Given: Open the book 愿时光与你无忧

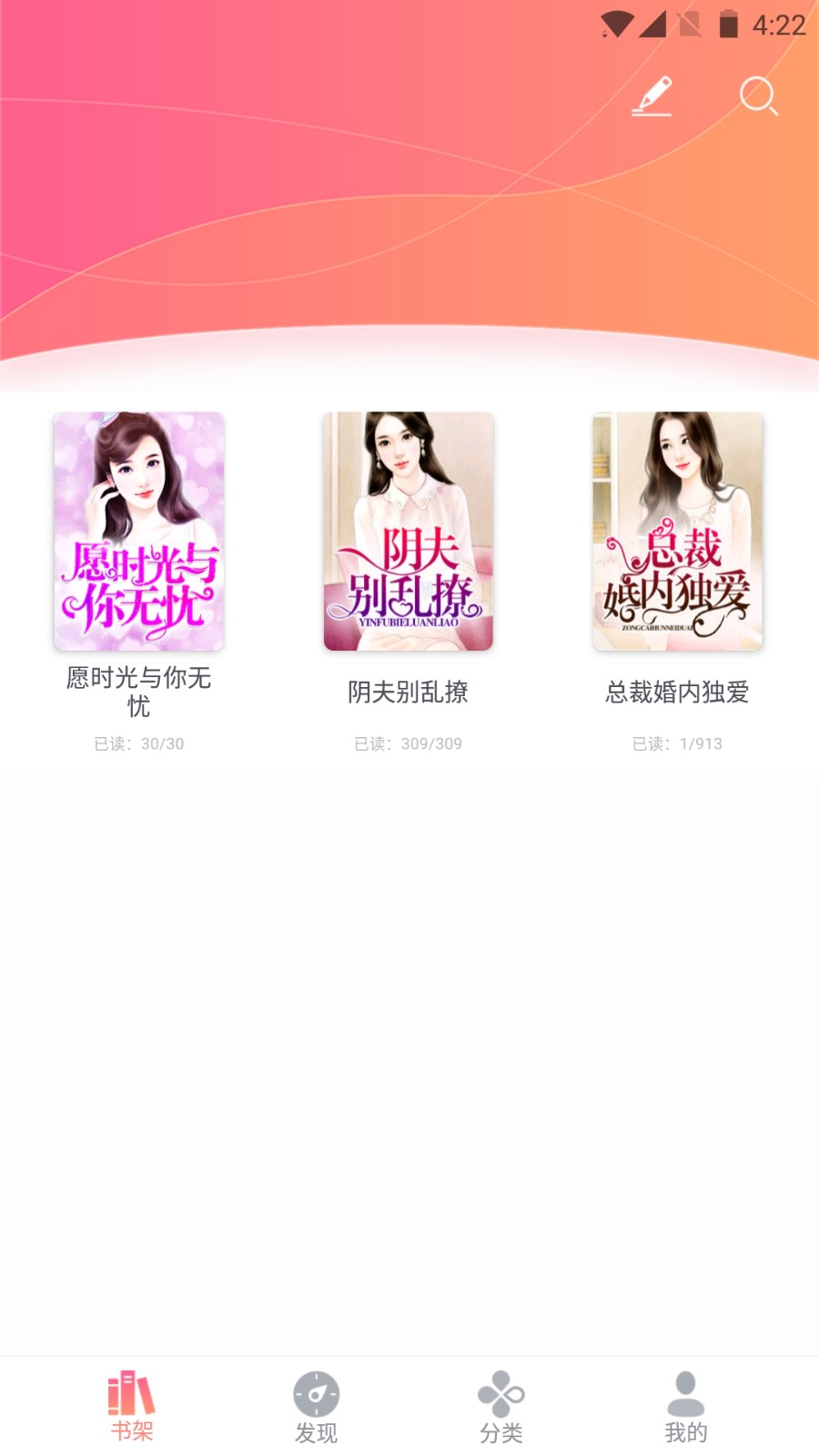Looking at the screenshot, I should click(136, 531).
